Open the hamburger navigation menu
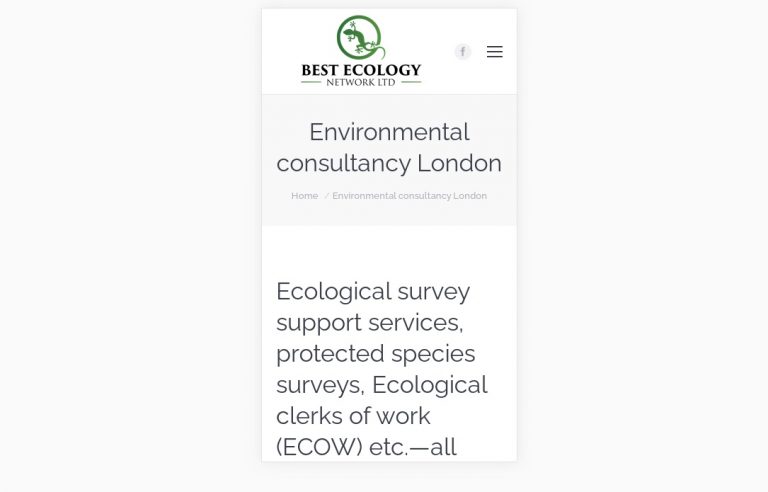The height and width of the screenshot is (492, 768). click(494, 52)
